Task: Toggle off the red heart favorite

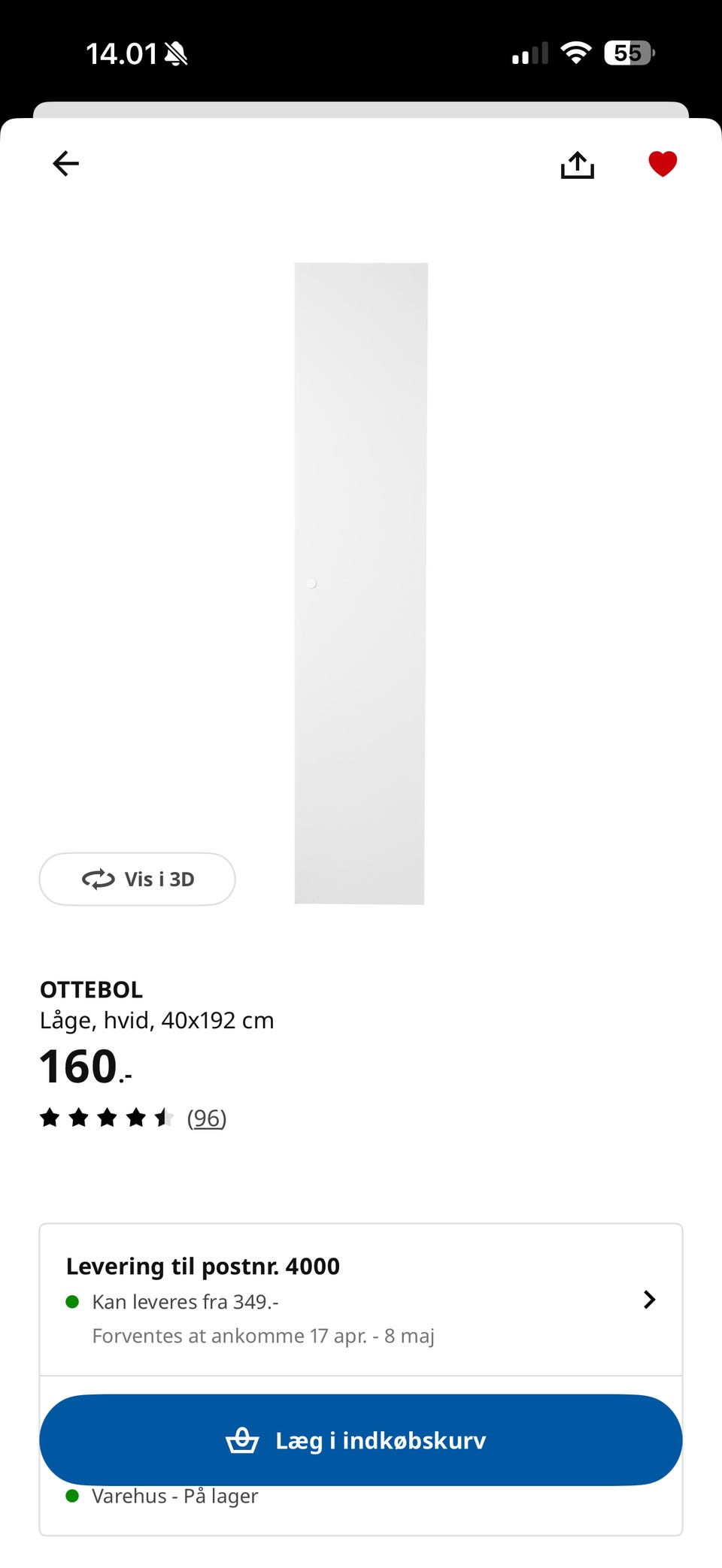Action: 662,163
